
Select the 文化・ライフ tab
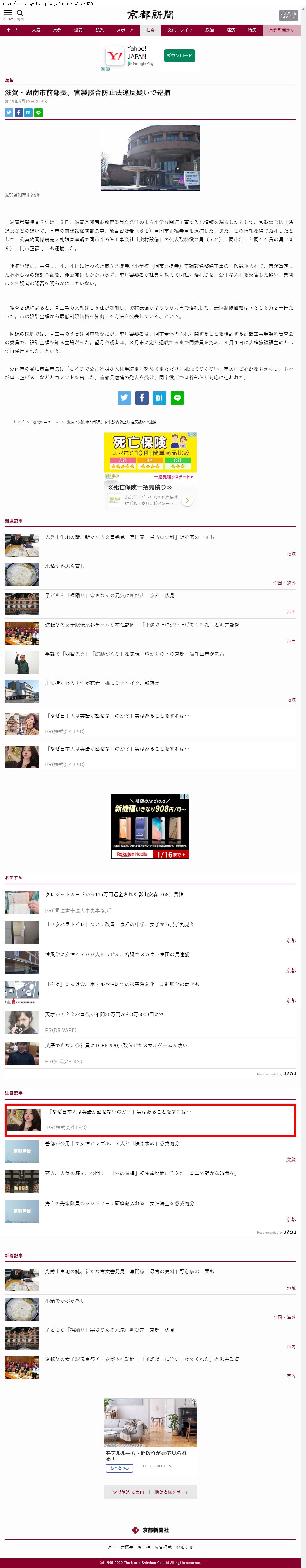click(180, 30)
